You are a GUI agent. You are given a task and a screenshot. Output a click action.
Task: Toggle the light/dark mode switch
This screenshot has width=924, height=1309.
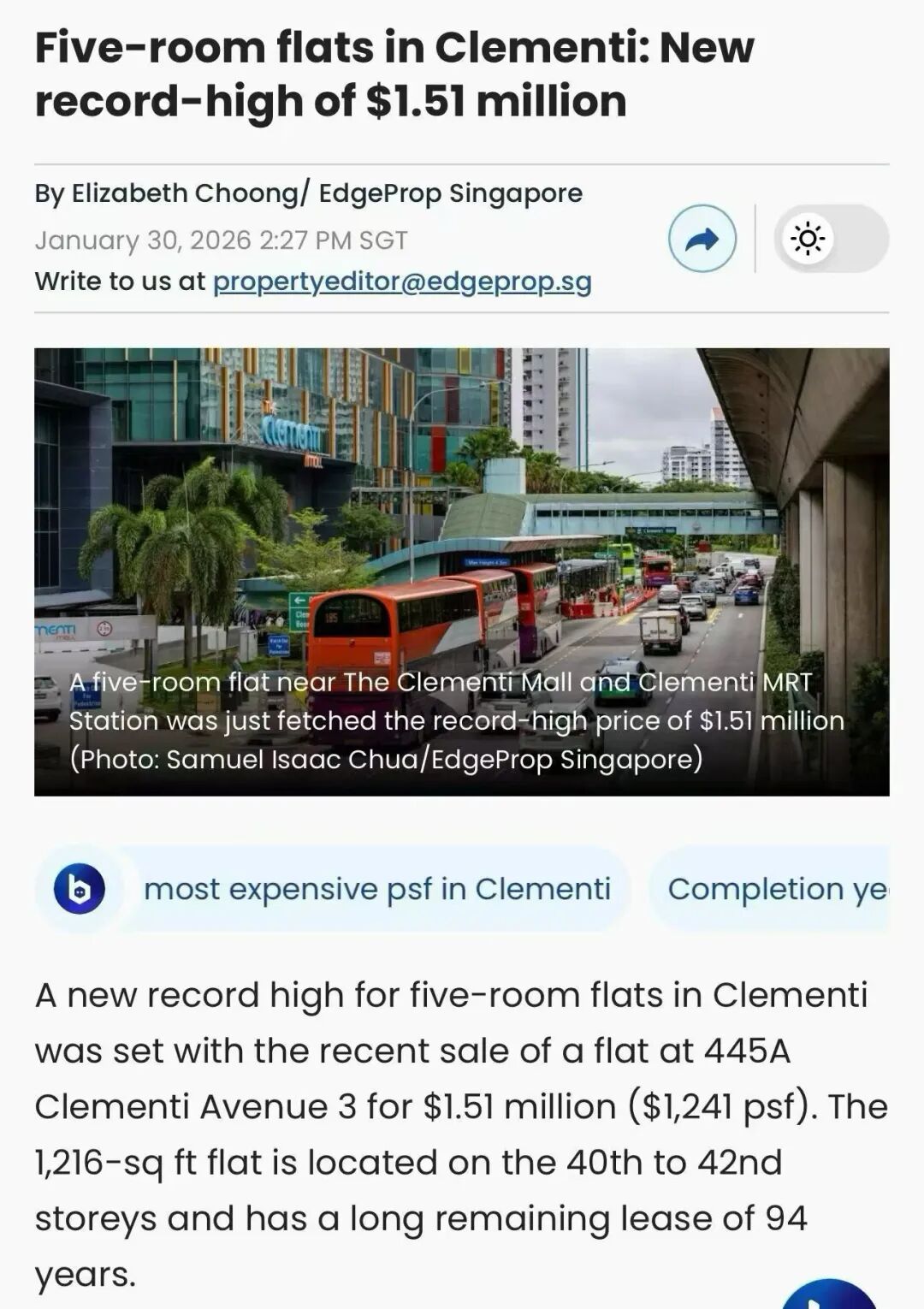(x=830, y=239)
